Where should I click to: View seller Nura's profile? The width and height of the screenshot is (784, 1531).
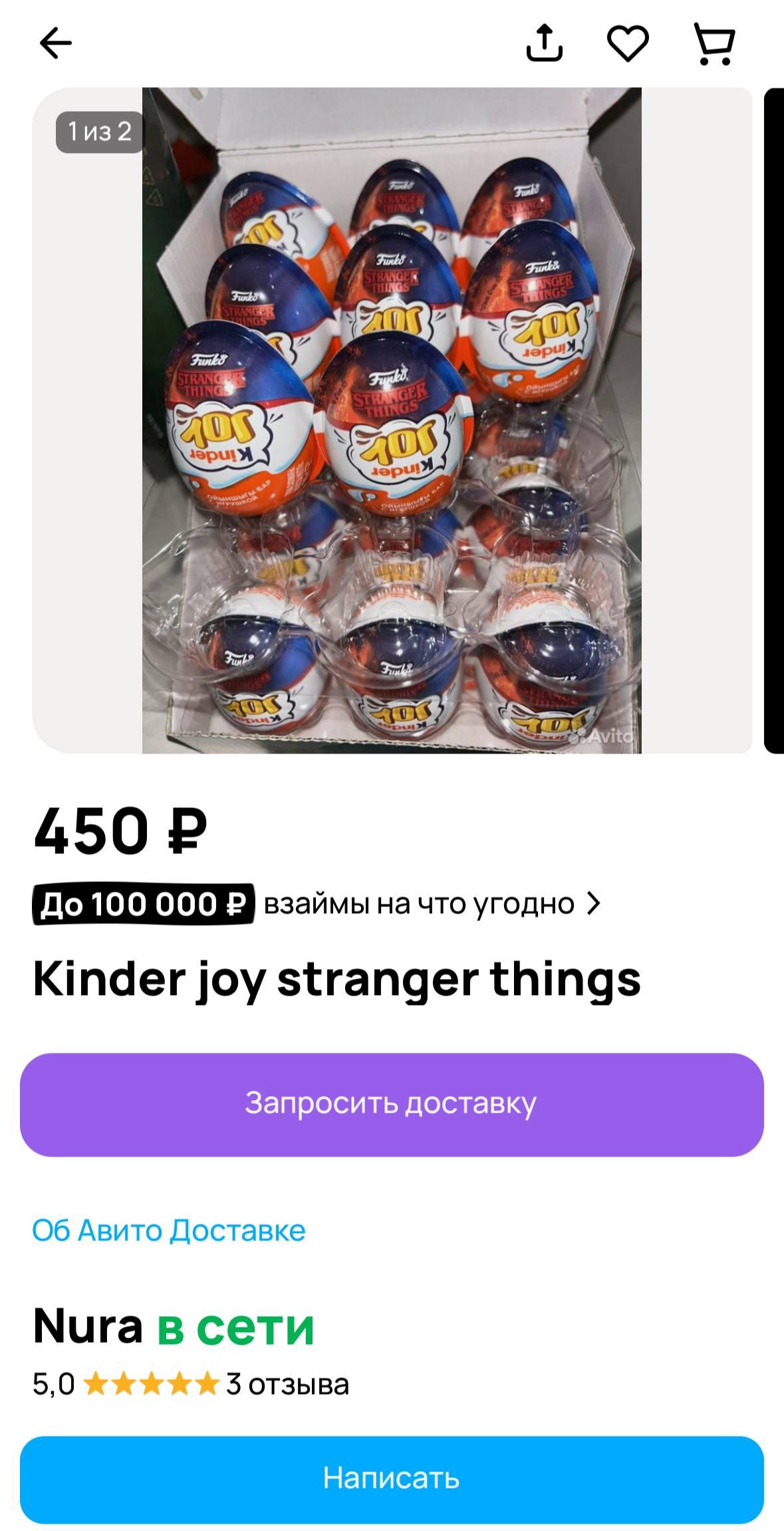88,1325
